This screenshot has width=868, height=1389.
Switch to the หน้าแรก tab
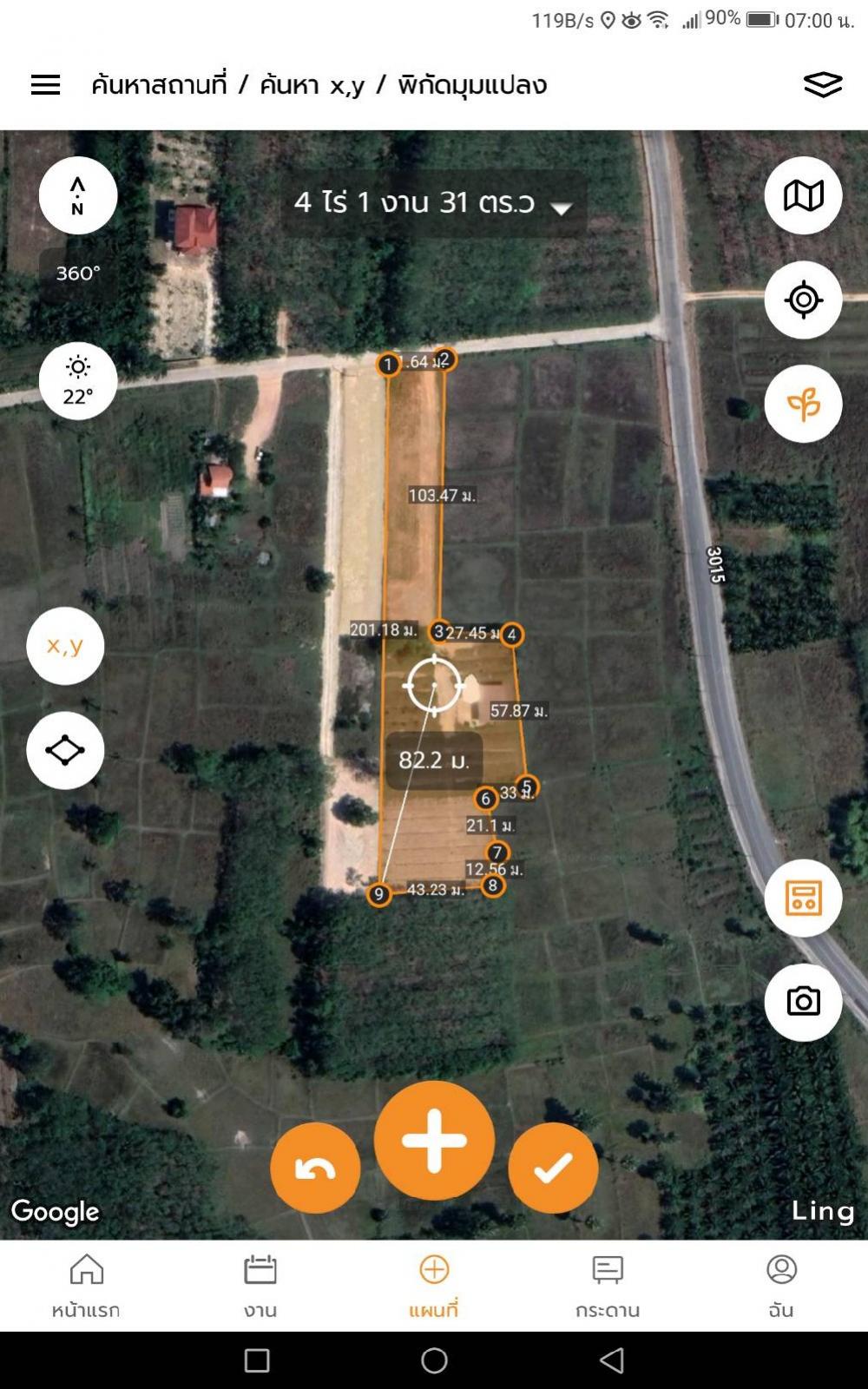(x=86, y=1287)
